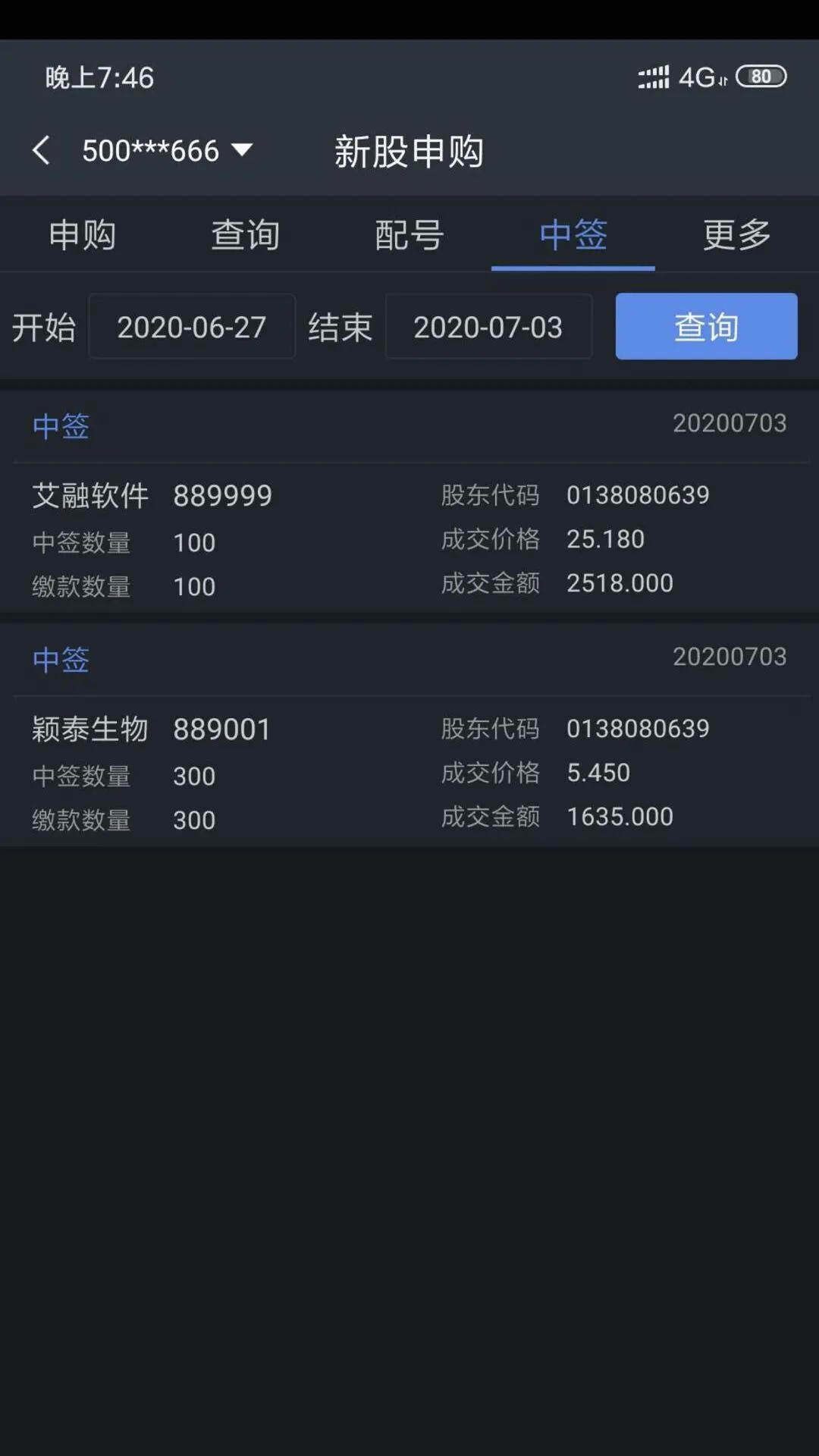Go back using the header arrow
Screen dimensions: 819x1456
(x=42, y=150)
